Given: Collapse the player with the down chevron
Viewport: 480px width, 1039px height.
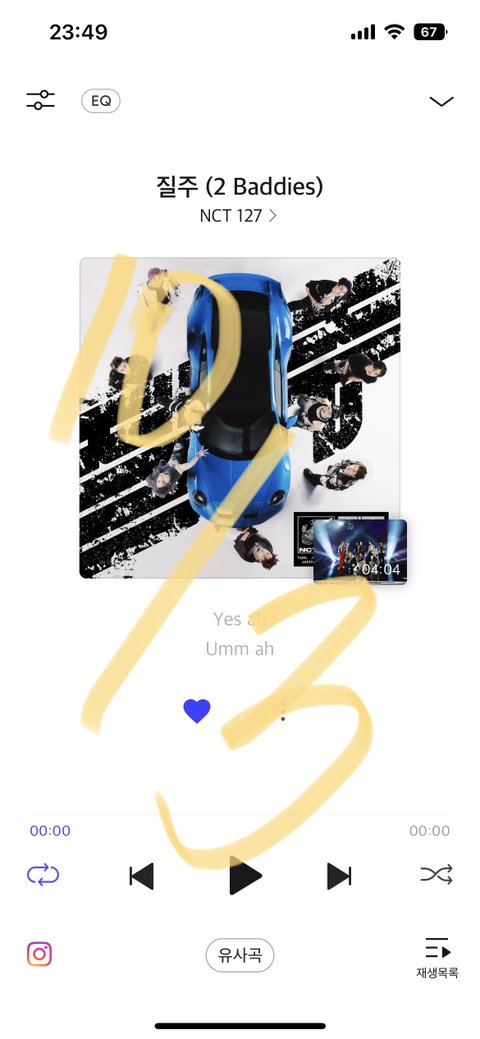Looking at the screenshot, I should 441,101.
